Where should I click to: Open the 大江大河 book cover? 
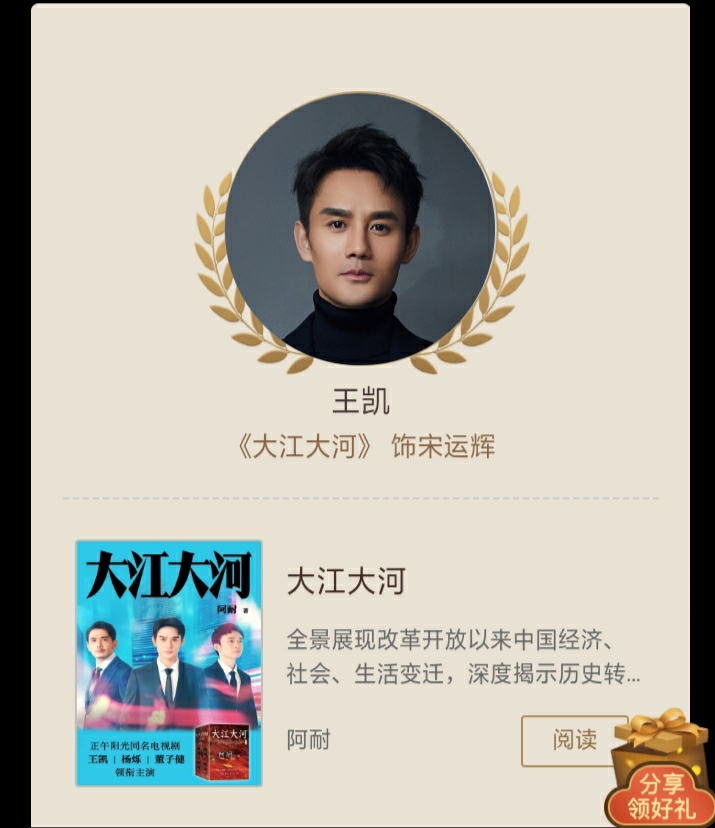coord(169,662)
